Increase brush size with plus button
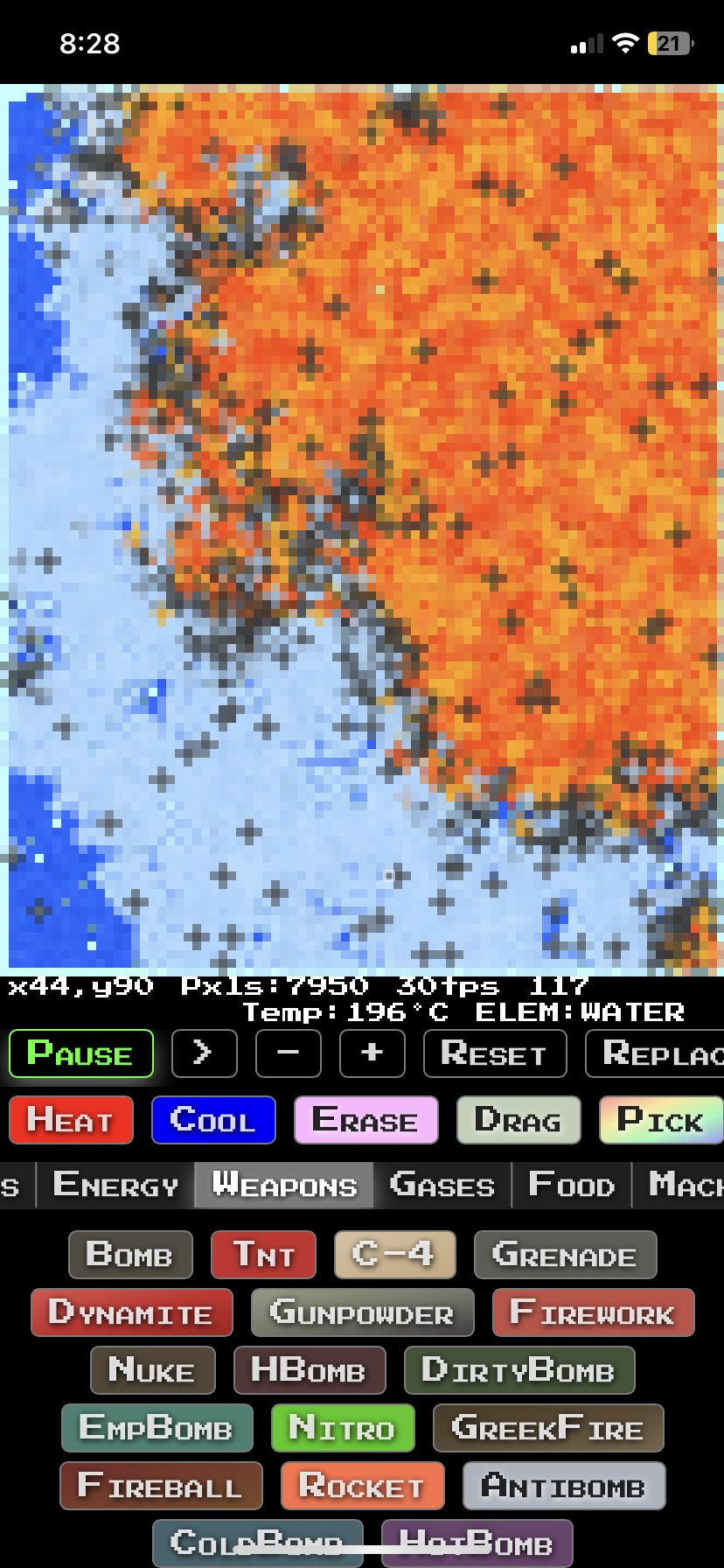This screenshot has height=1568, width=724. (x=372, y=1053)
